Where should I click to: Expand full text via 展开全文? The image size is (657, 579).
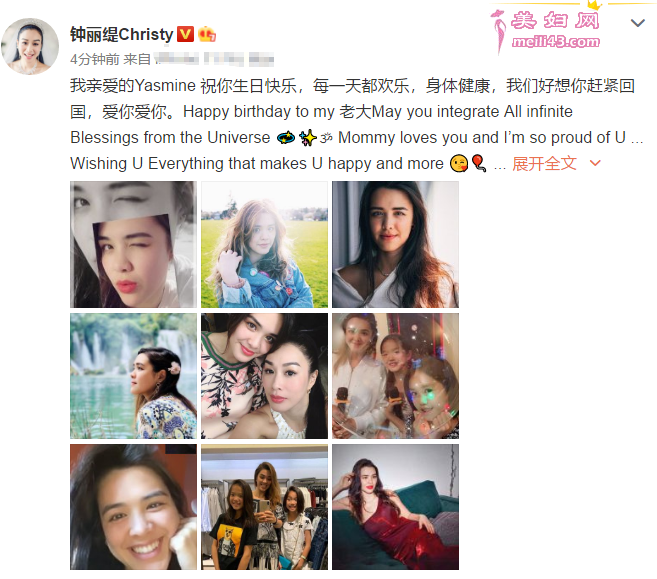pyautogui.click(x=546, y=163)
